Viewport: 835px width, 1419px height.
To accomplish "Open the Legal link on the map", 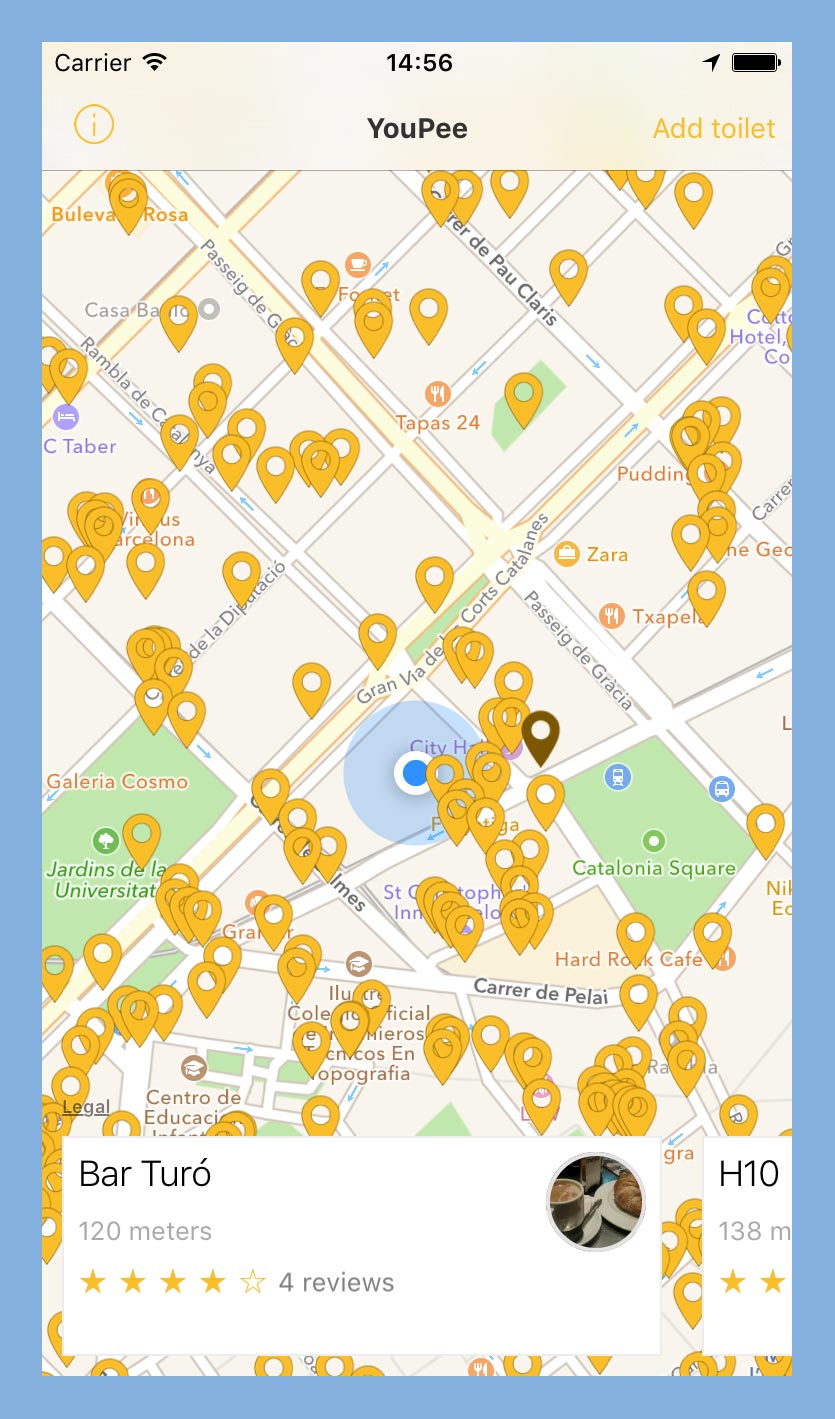I will [86, 1107].
